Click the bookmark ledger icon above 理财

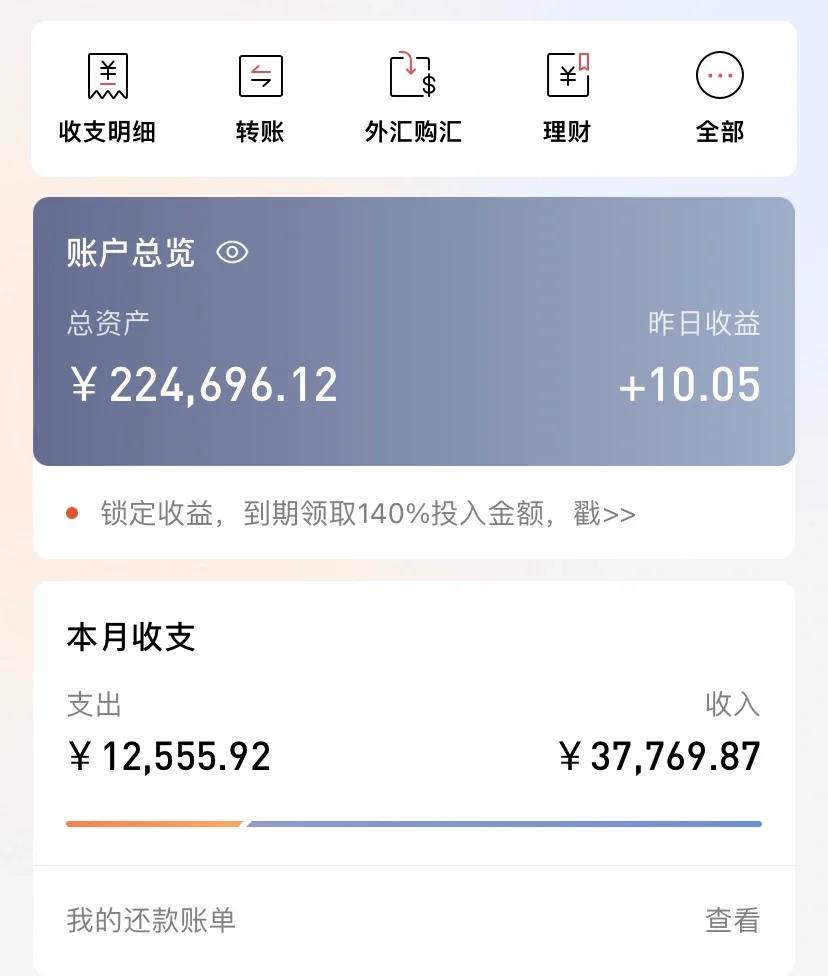(566, 74)
